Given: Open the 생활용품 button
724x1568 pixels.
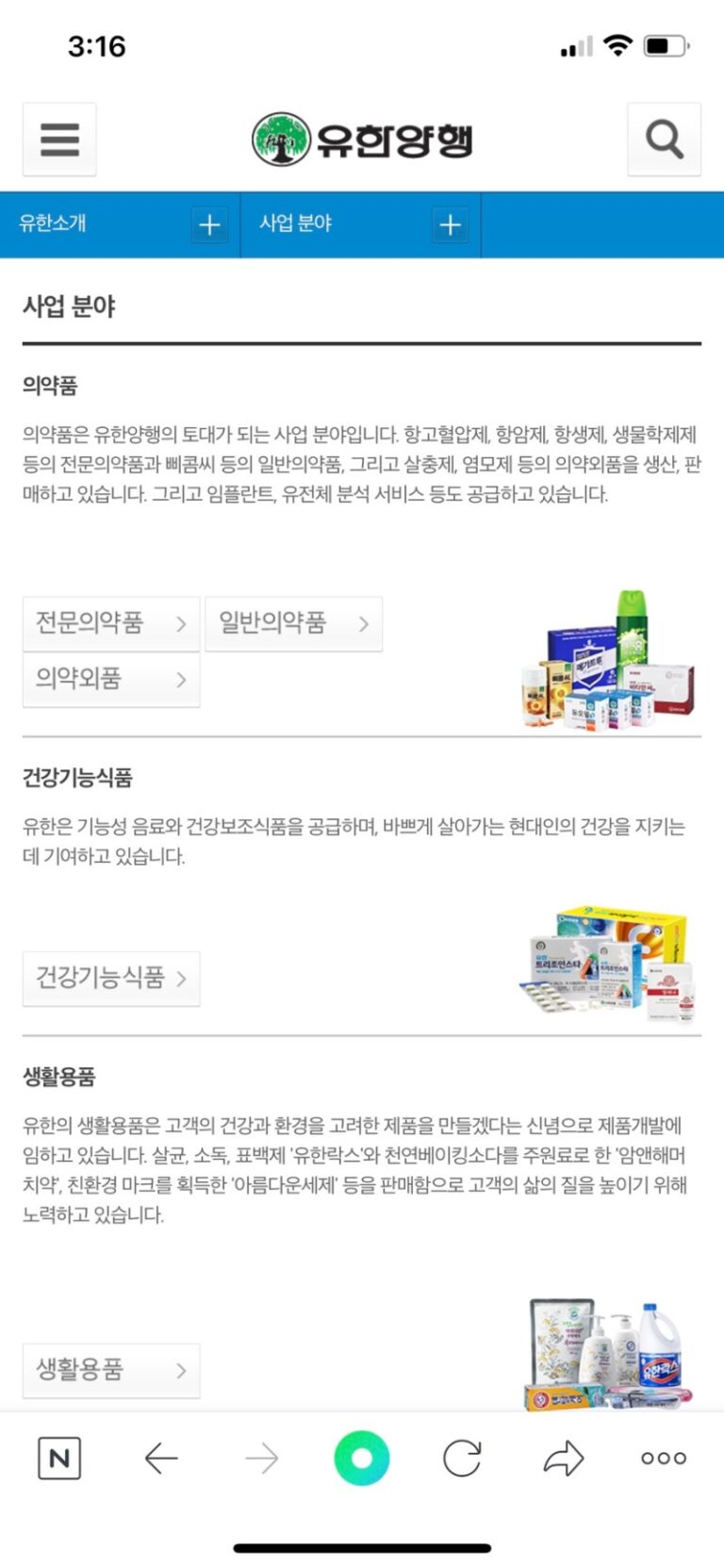Looking at the screenshot, I should coord(111,1370).
